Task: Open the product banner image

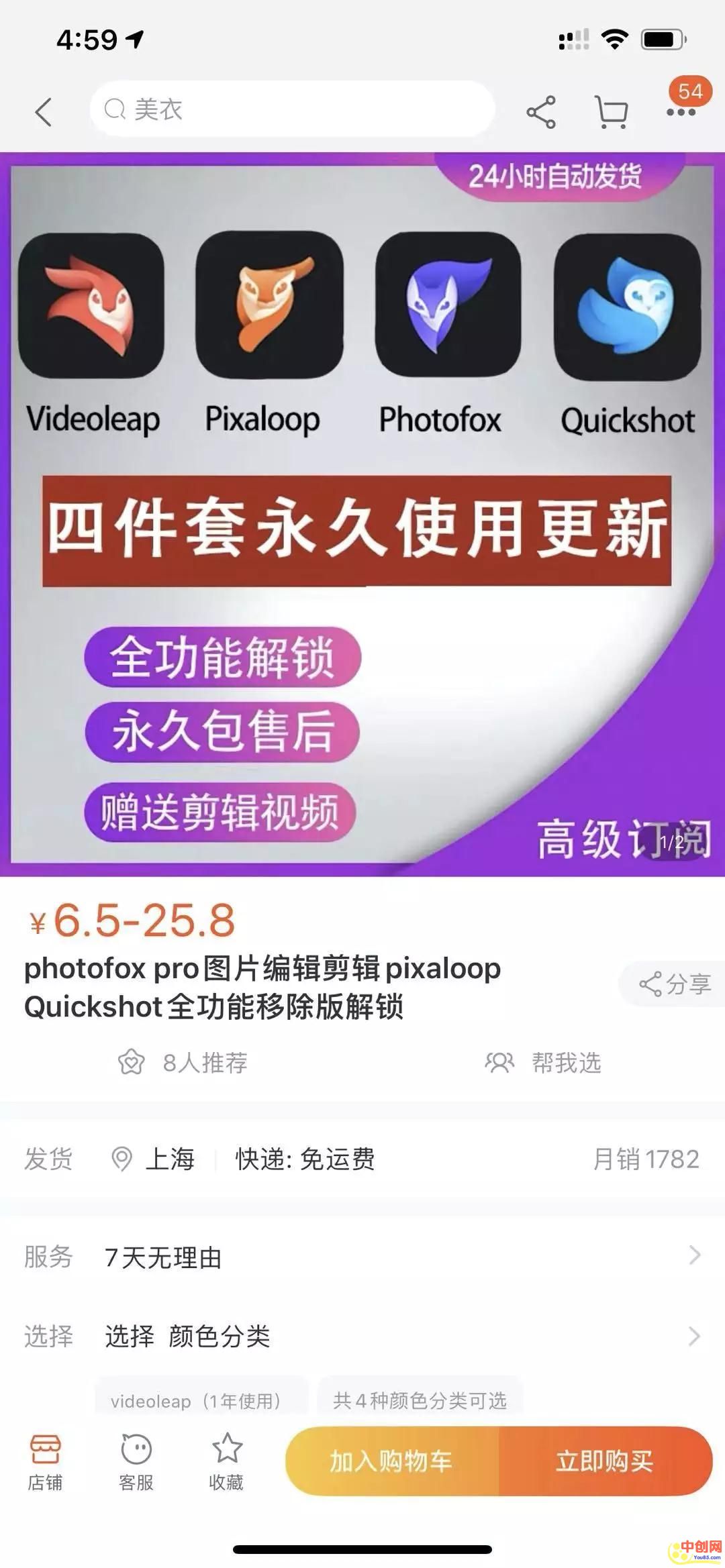Action: point(362,514)
